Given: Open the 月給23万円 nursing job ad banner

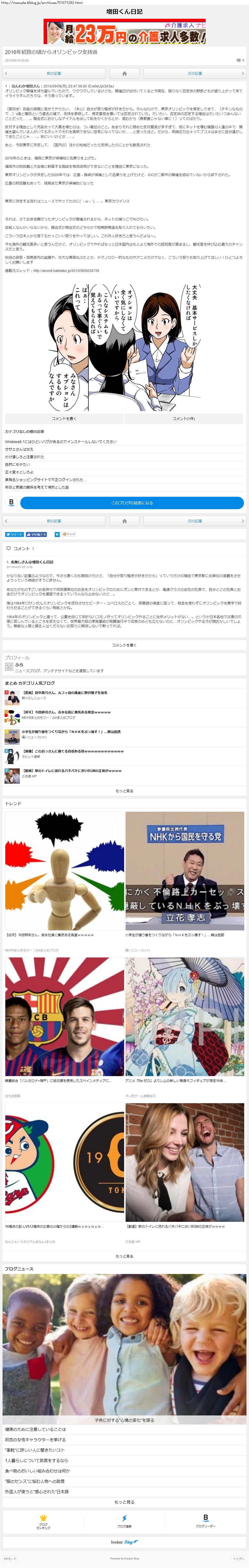Looking at the screenshot, I should coord(124,32).
